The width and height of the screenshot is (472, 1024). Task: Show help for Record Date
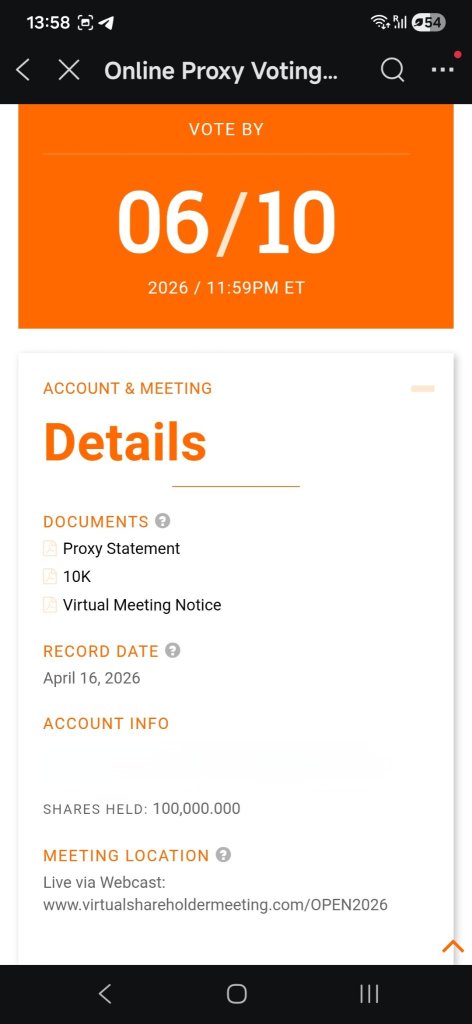point(172,650)
